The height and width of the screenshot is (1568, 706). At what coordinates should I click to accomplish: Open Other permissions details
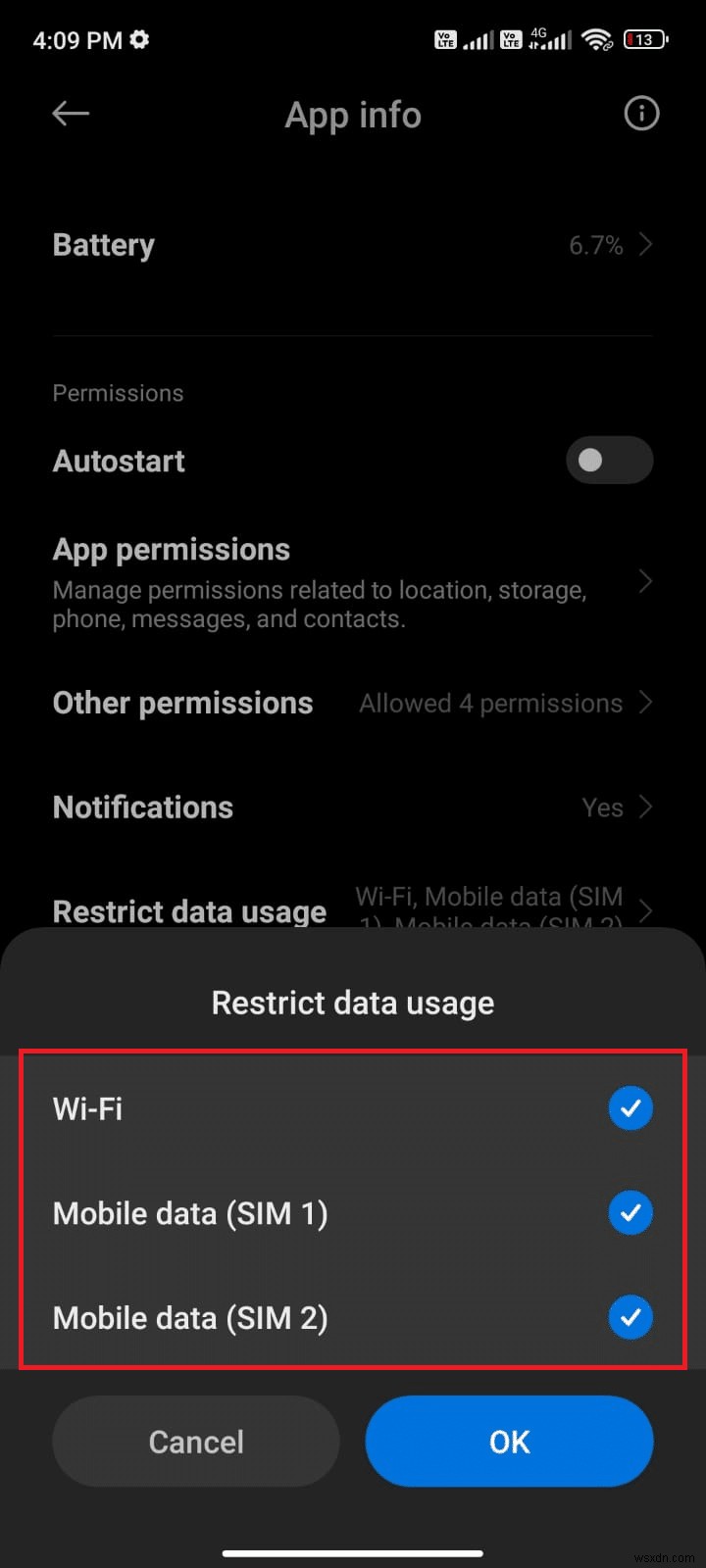[x=353, y=703]
